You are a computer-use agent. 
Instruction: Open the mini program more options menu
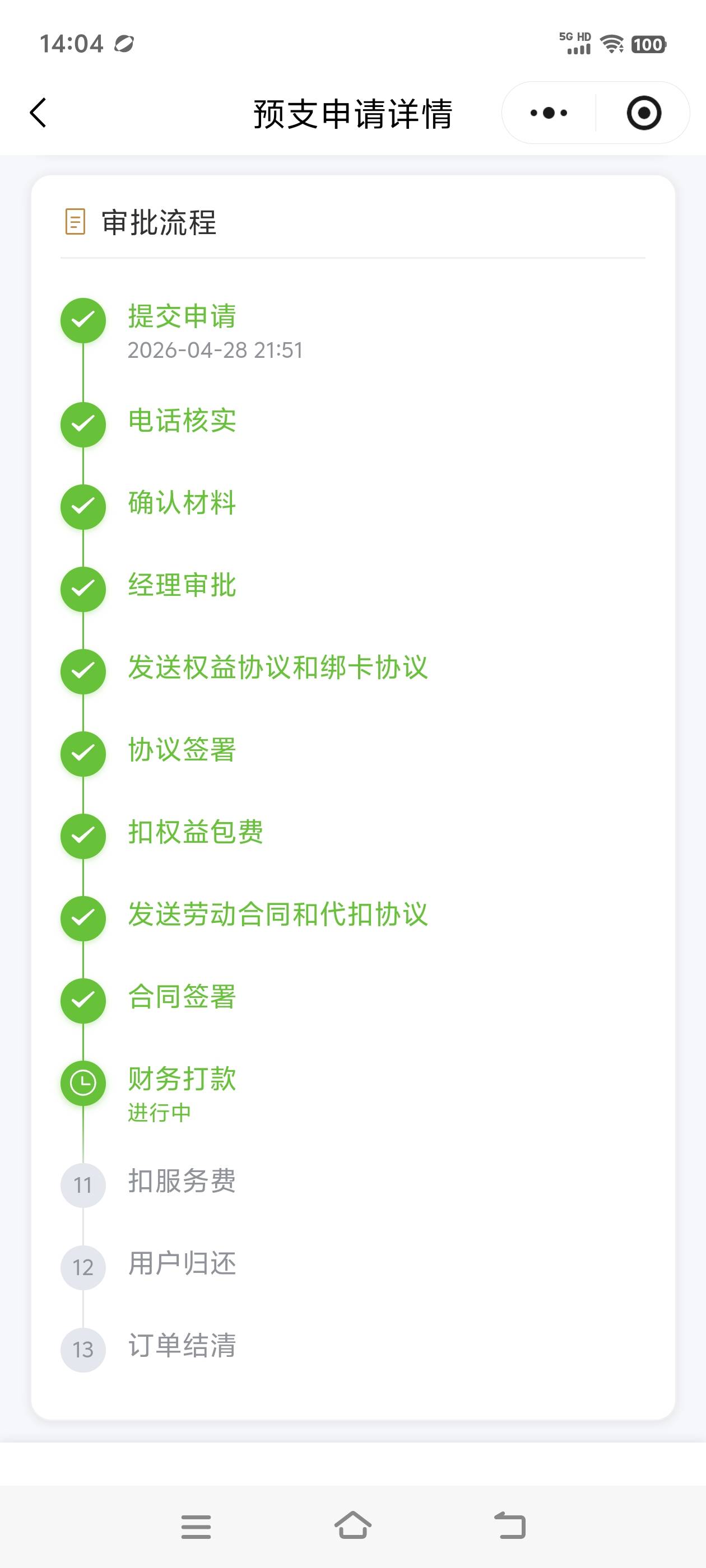click(x=548, y=113)
